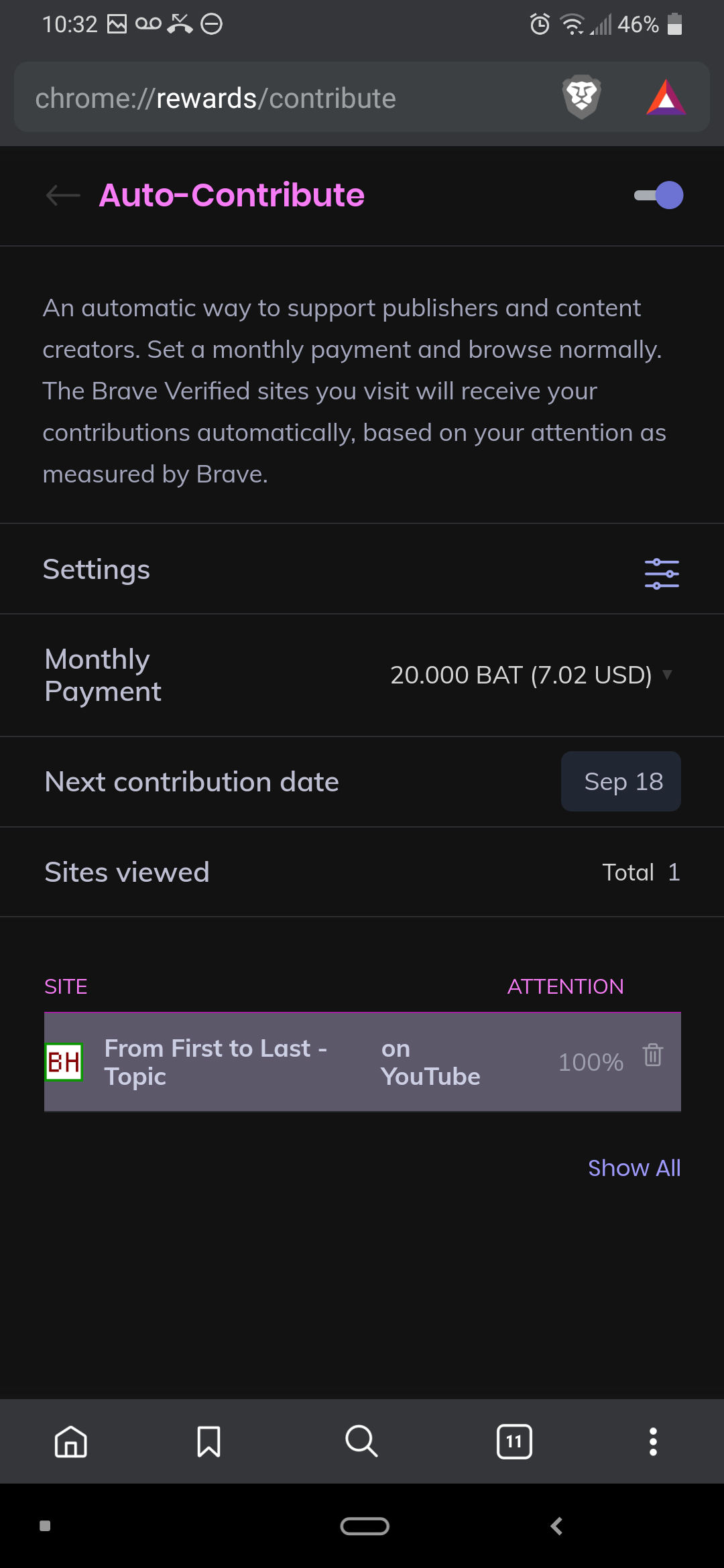Start a search from the bottom toolbar
Screen dimensions: 724x1568
(361, 1441)
